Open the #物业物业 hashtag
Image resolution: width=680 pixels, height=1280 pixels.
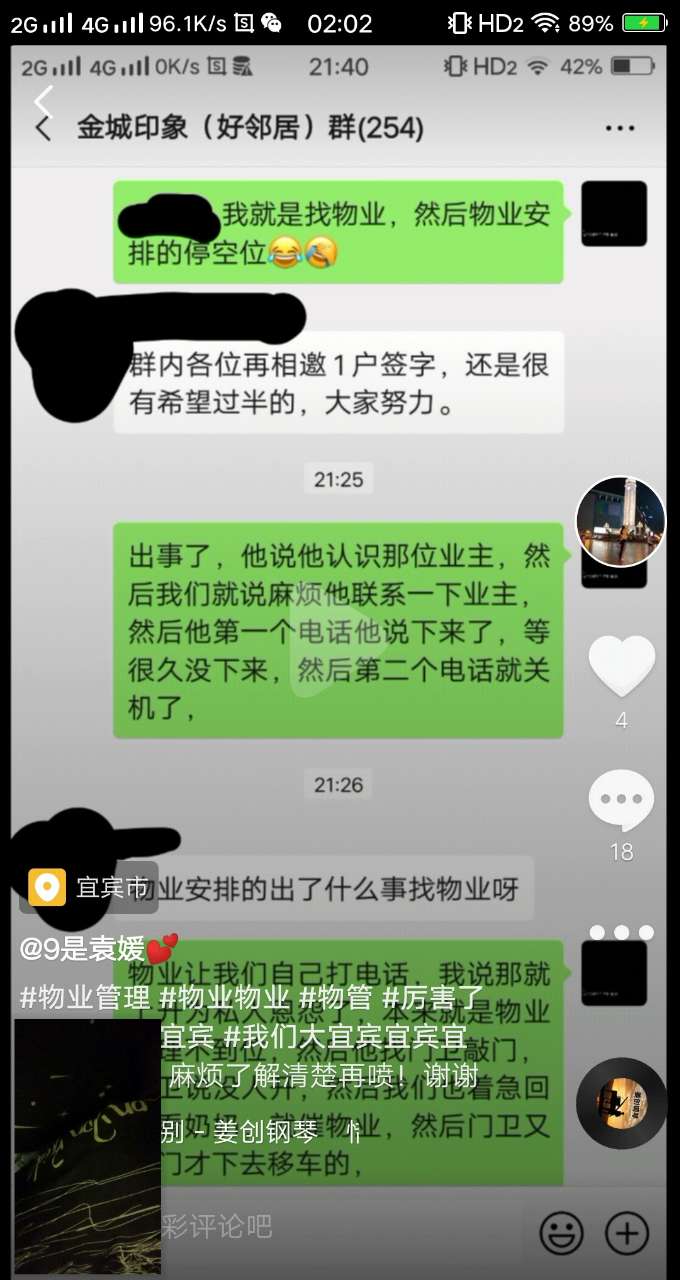pos(224,997)
